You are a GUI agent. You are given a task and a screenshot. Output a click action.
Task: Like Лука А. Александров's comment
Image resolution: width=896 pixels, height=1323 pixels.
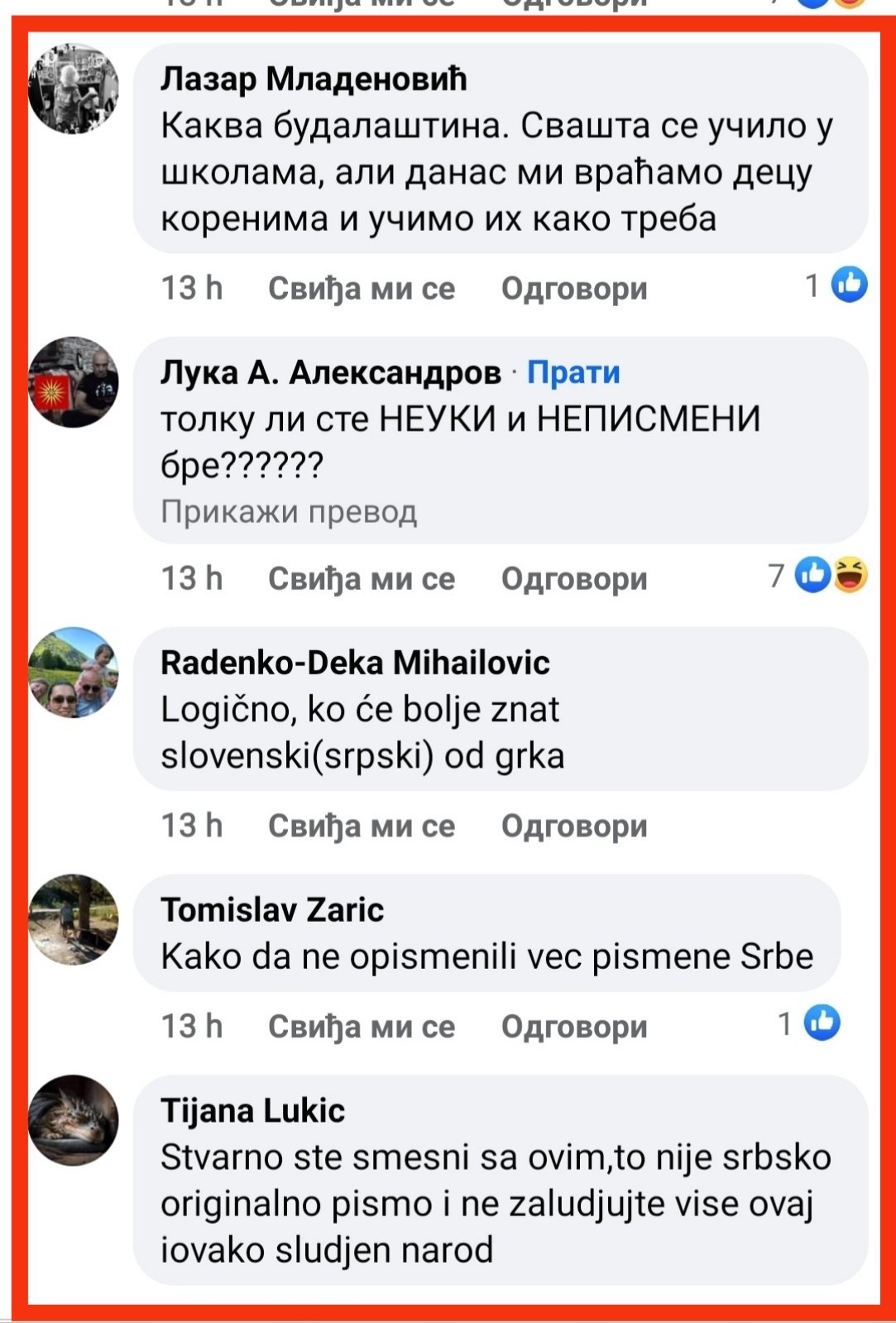tap(361, 578)
